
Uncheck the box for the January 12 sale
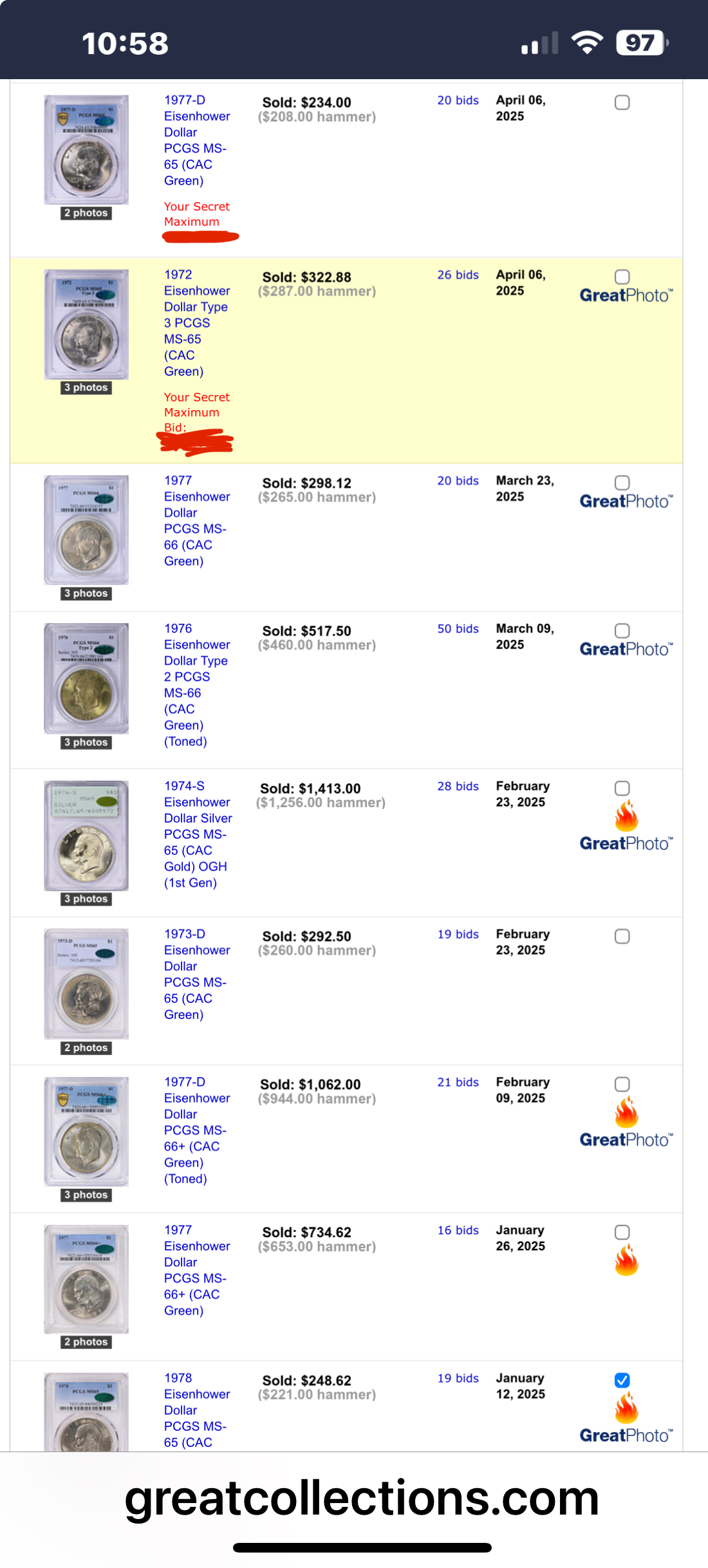[622, 1380]
